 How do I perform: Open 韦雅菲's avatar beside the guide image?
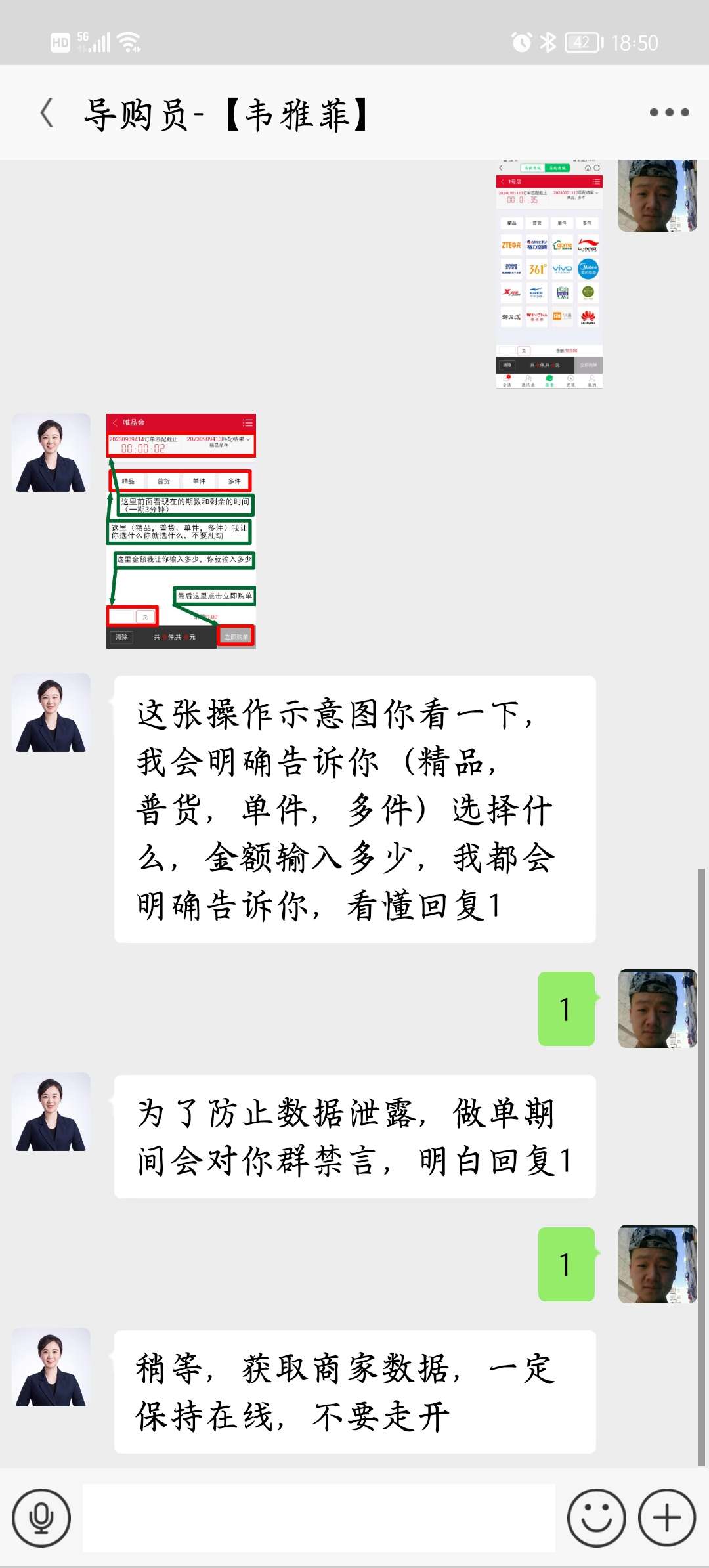tap(51, 452)
